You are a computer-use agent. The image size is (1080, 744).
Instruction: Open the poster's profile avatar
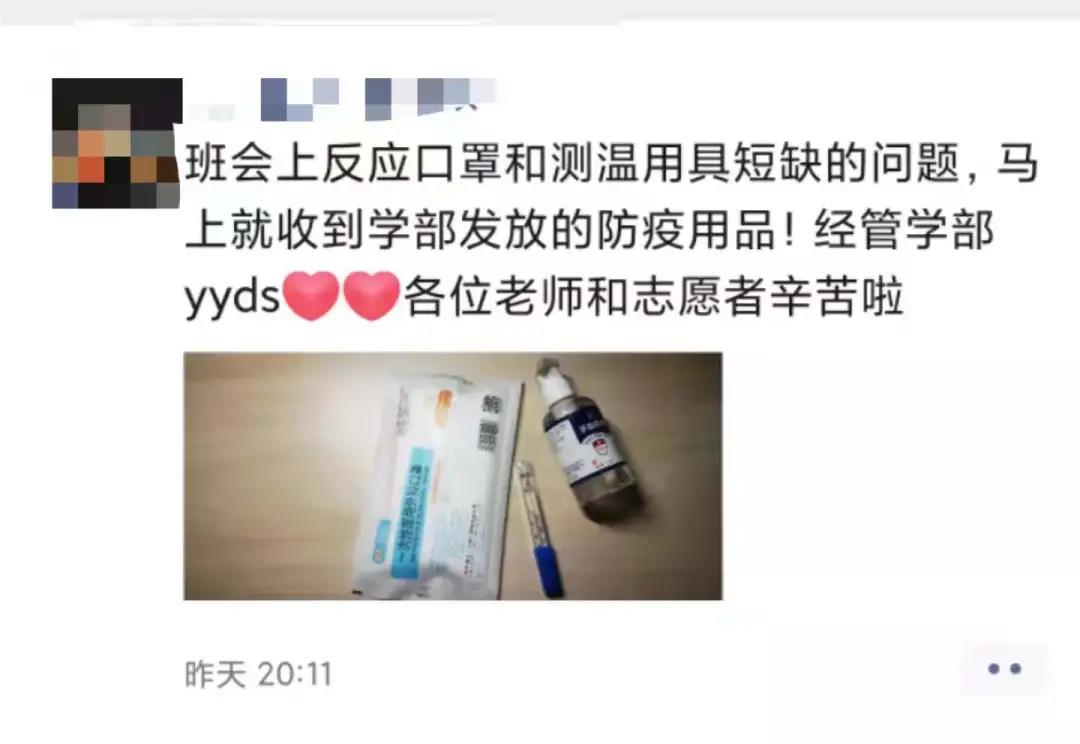(x=116, y=143)
